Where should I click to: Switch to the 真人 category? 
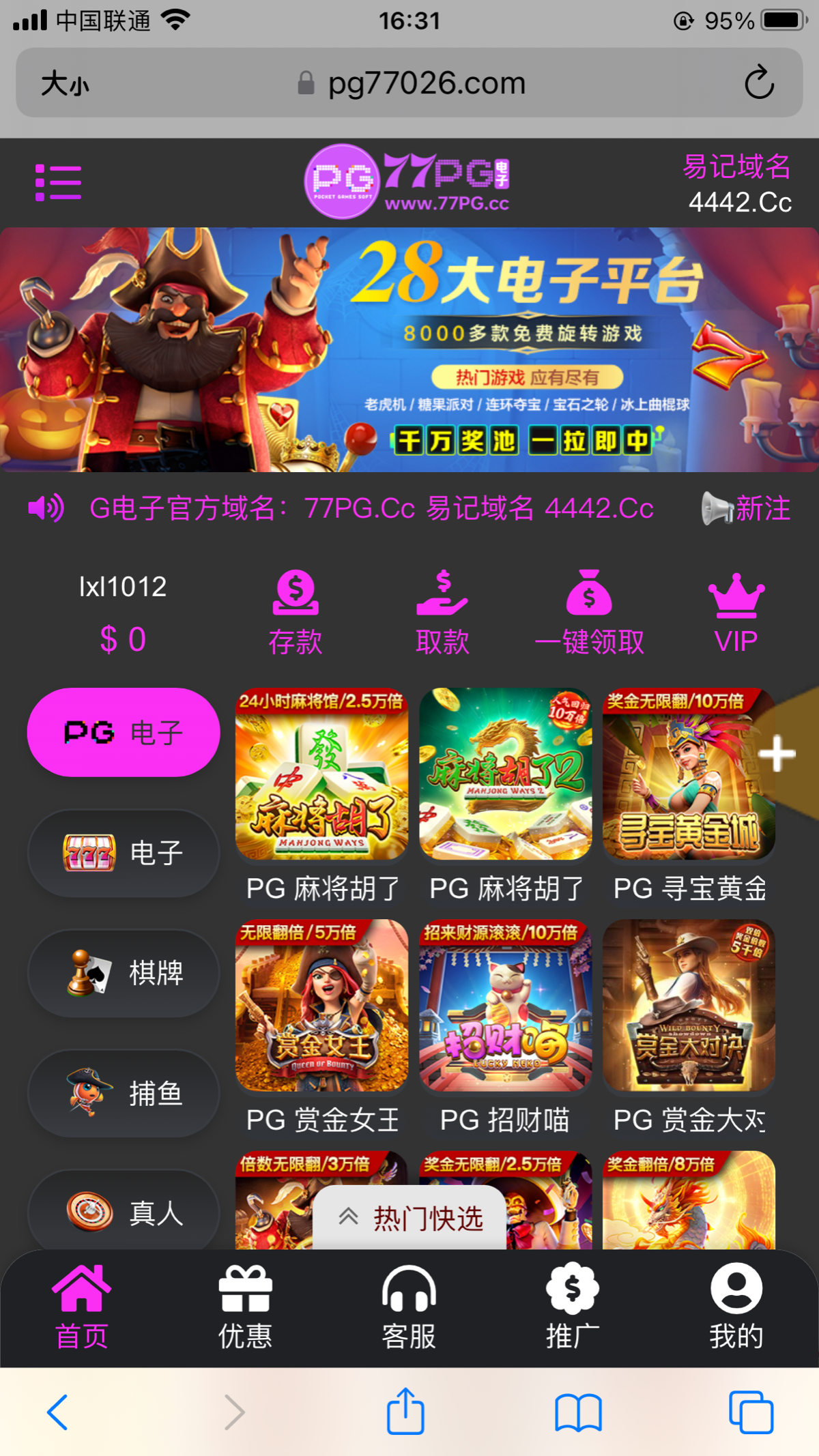(x=124, y=1212)
